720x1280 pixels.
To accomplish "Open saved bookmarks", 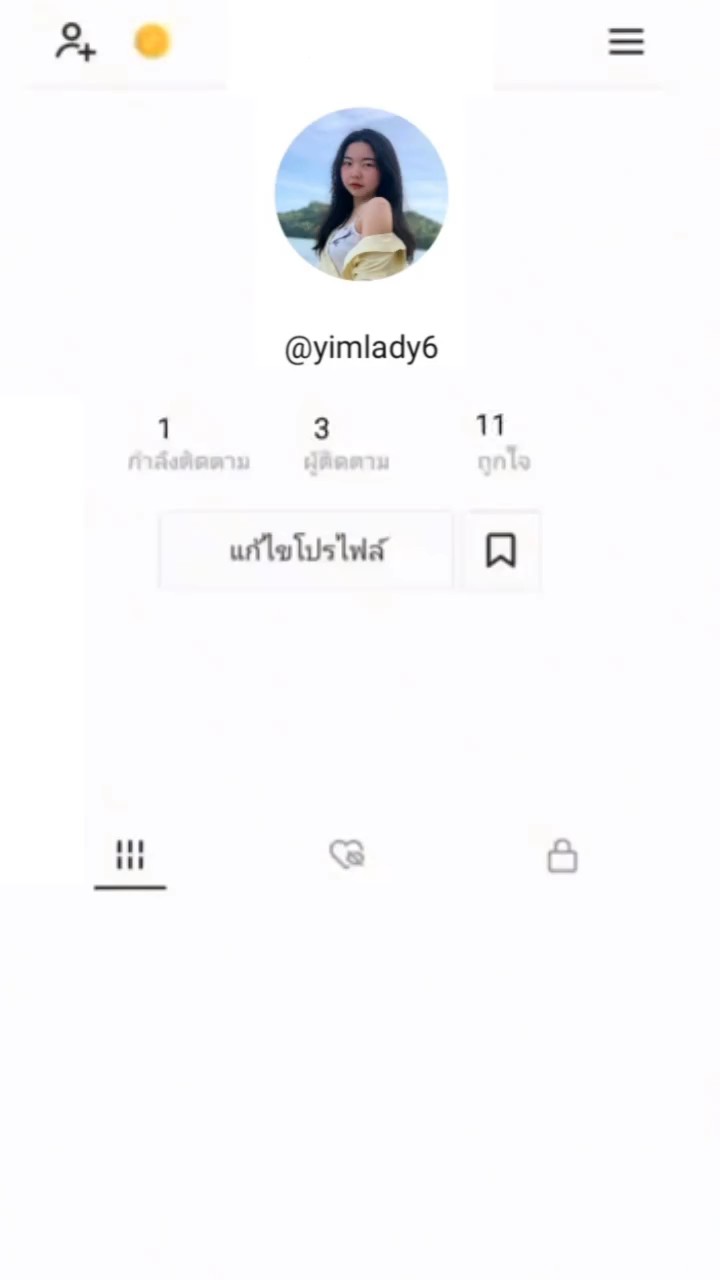I will (x=501, y=551).
